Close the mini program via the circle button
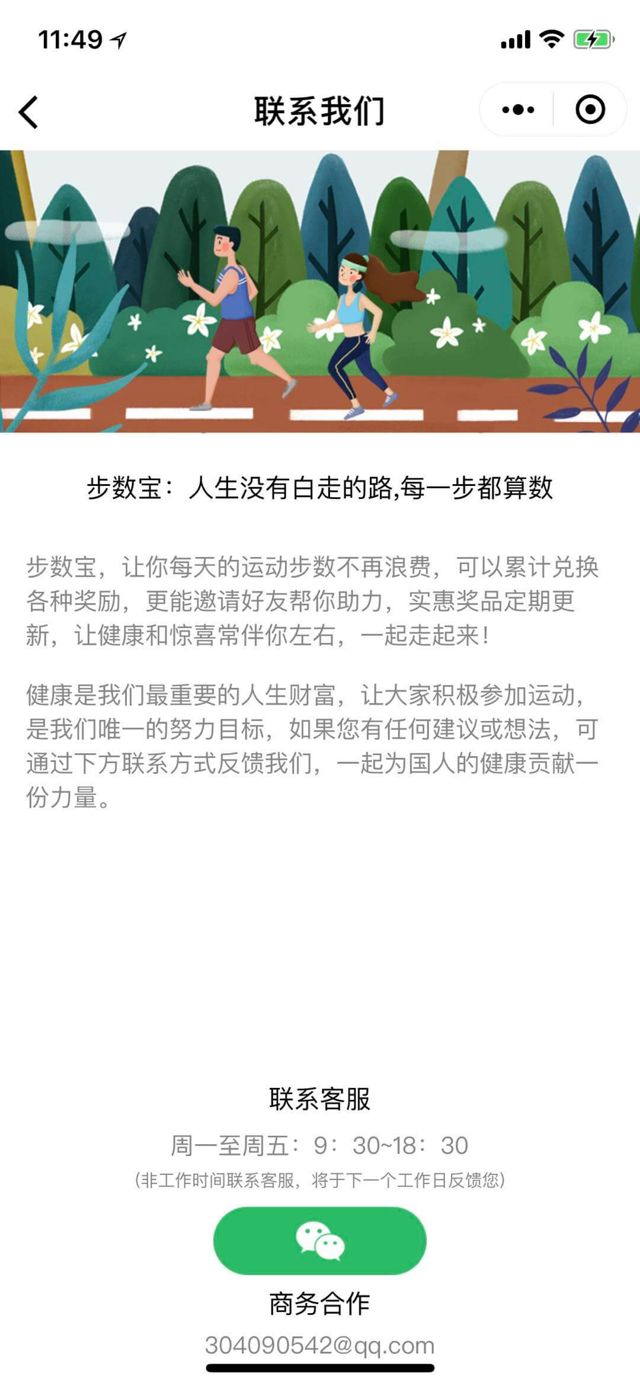Image resolution: width=640 pixels, height=1386 pixels. coord(591,110)
